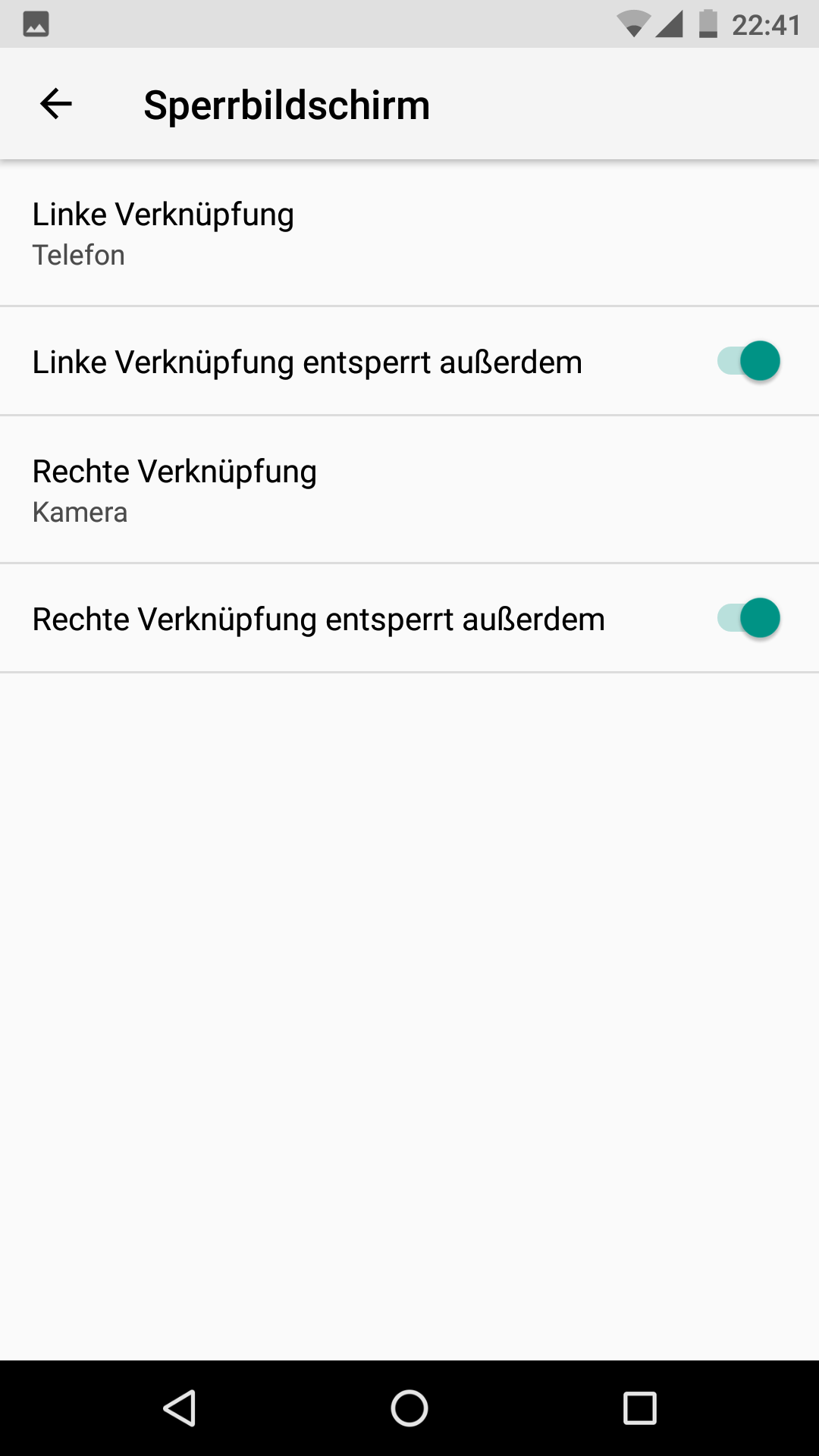Go back from the Sperrbildschirm settings

(56, 104)
